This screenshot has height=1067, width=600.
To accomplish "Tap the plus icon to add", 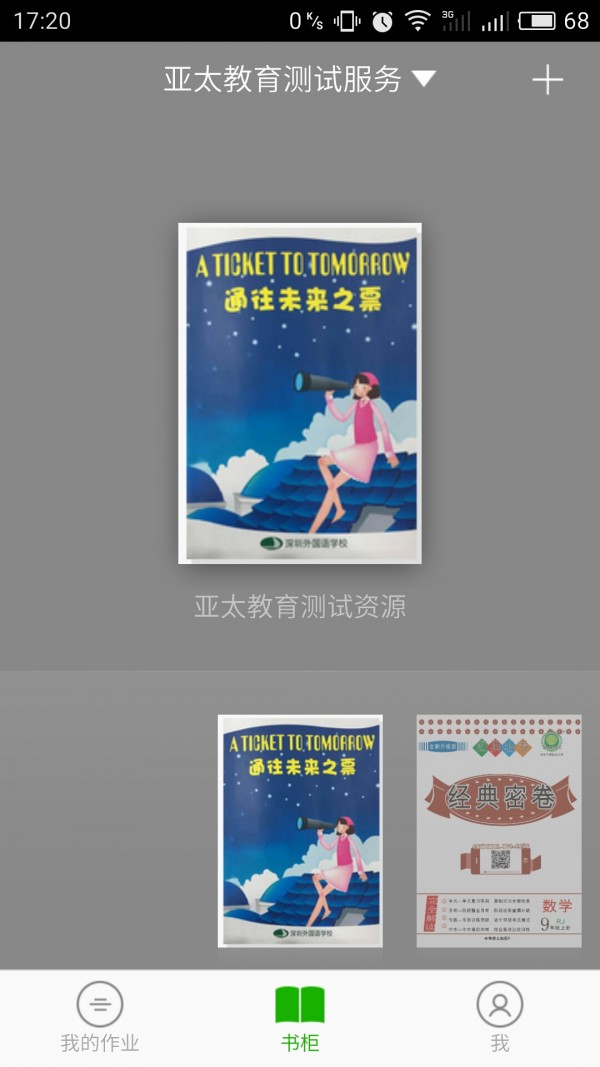I will pos(547,80).
